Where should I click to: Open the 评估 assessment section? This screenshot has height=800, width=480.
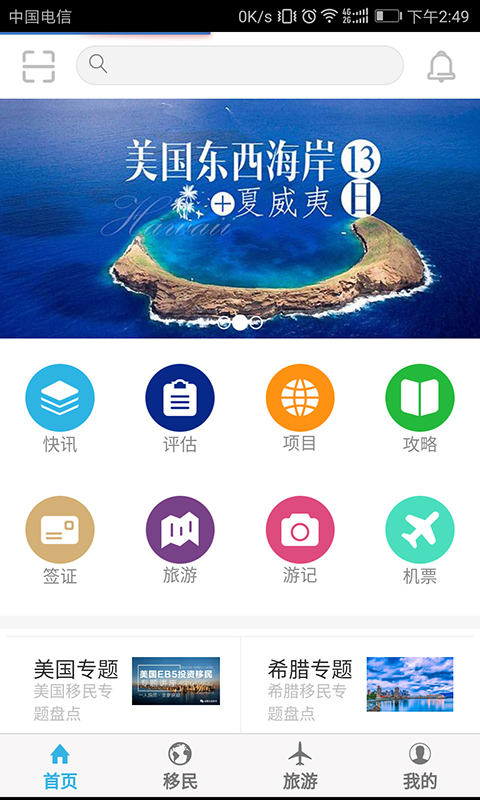(180, 409)
